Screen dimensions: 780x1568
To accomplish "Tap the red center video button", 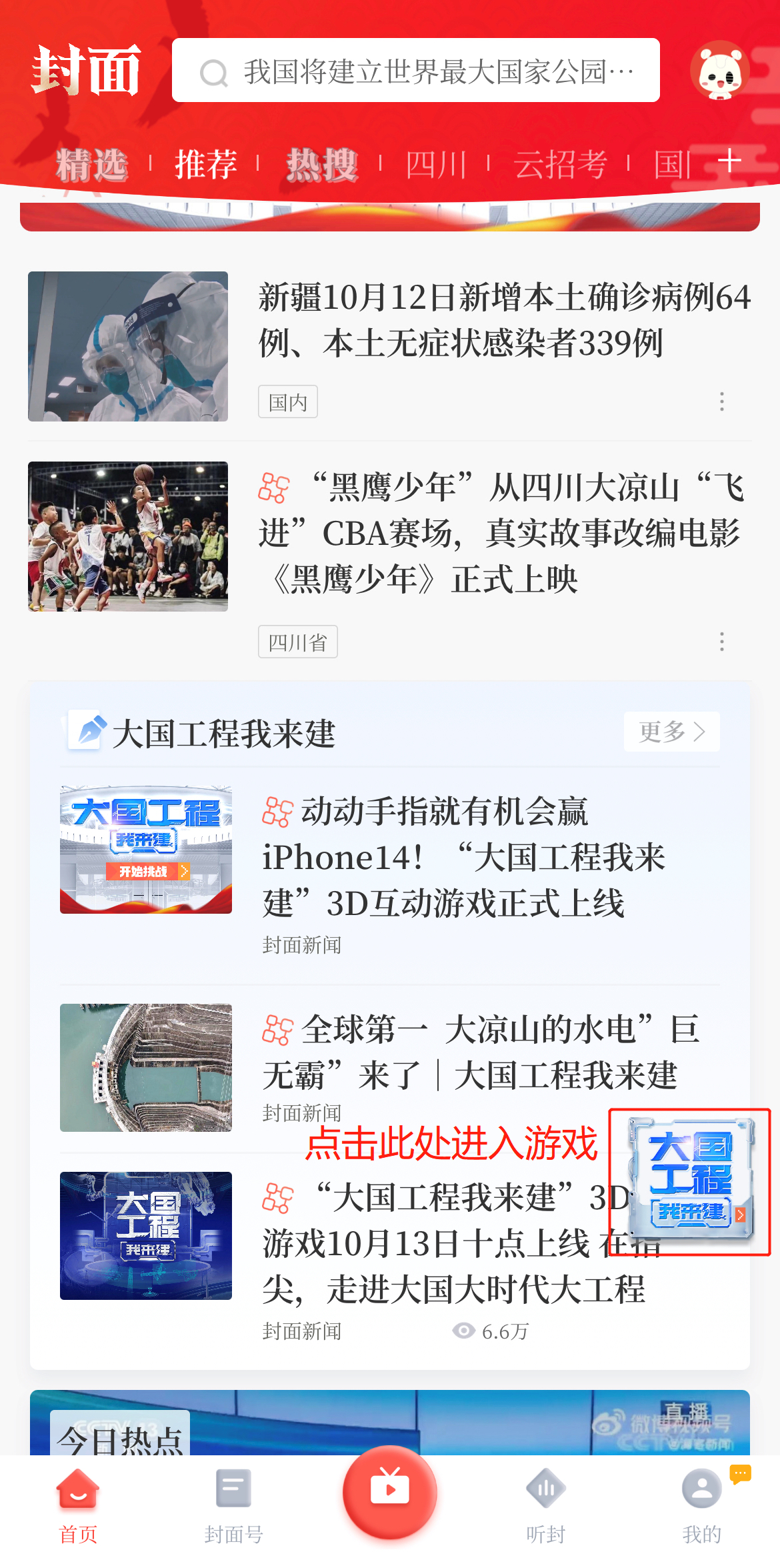I will 389,1491.
